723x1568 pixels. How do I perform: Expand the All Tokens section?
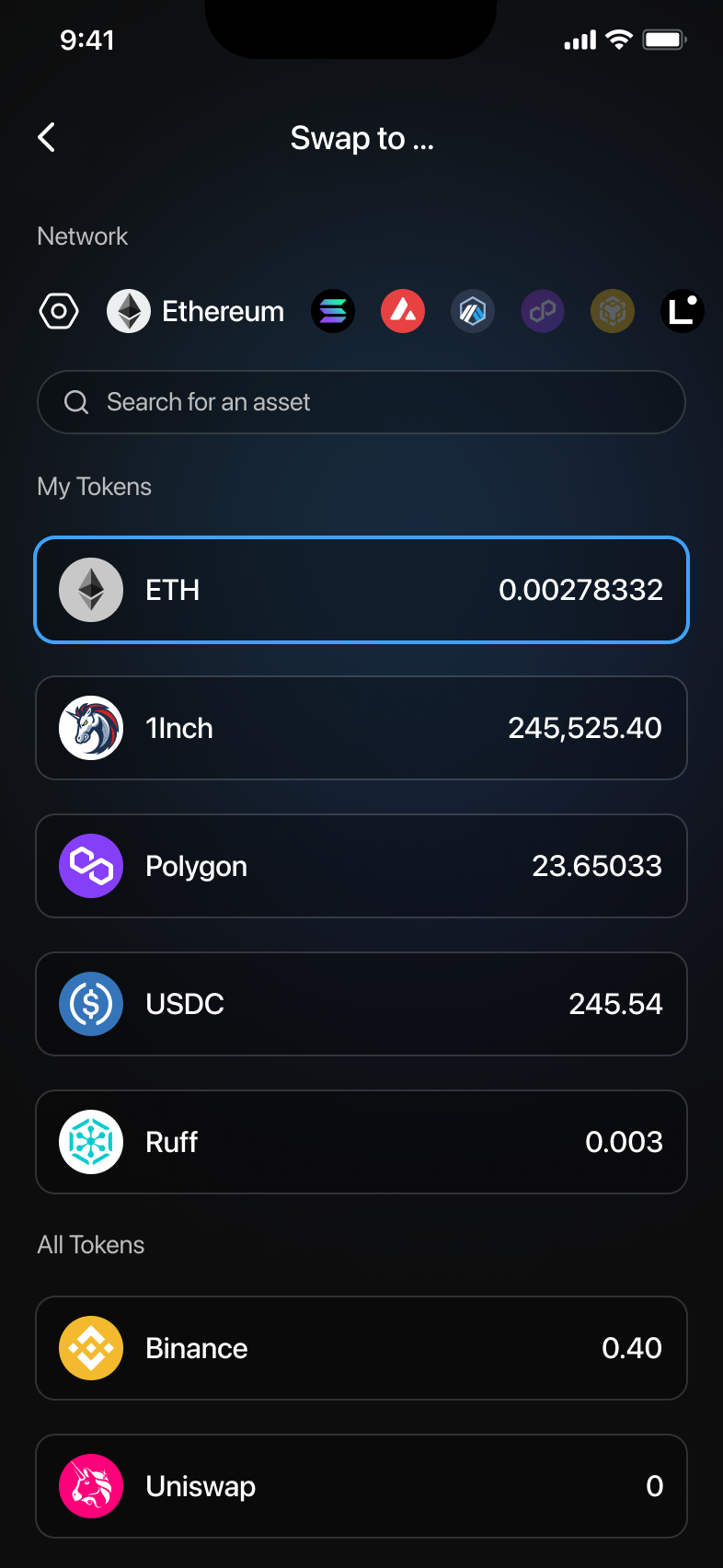(x=90, y=1244)
